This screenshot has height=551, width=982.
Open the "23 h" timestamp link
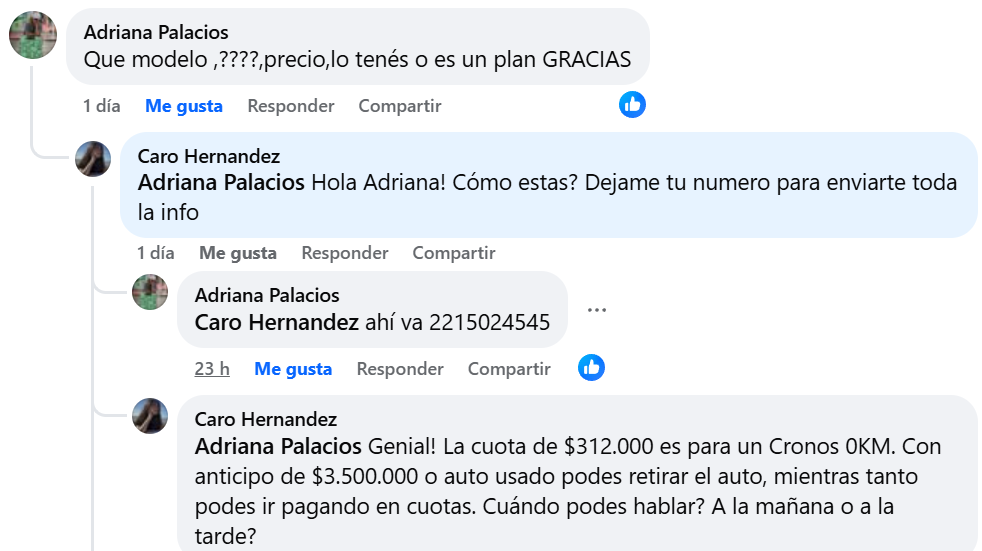(x=211, y=369)
